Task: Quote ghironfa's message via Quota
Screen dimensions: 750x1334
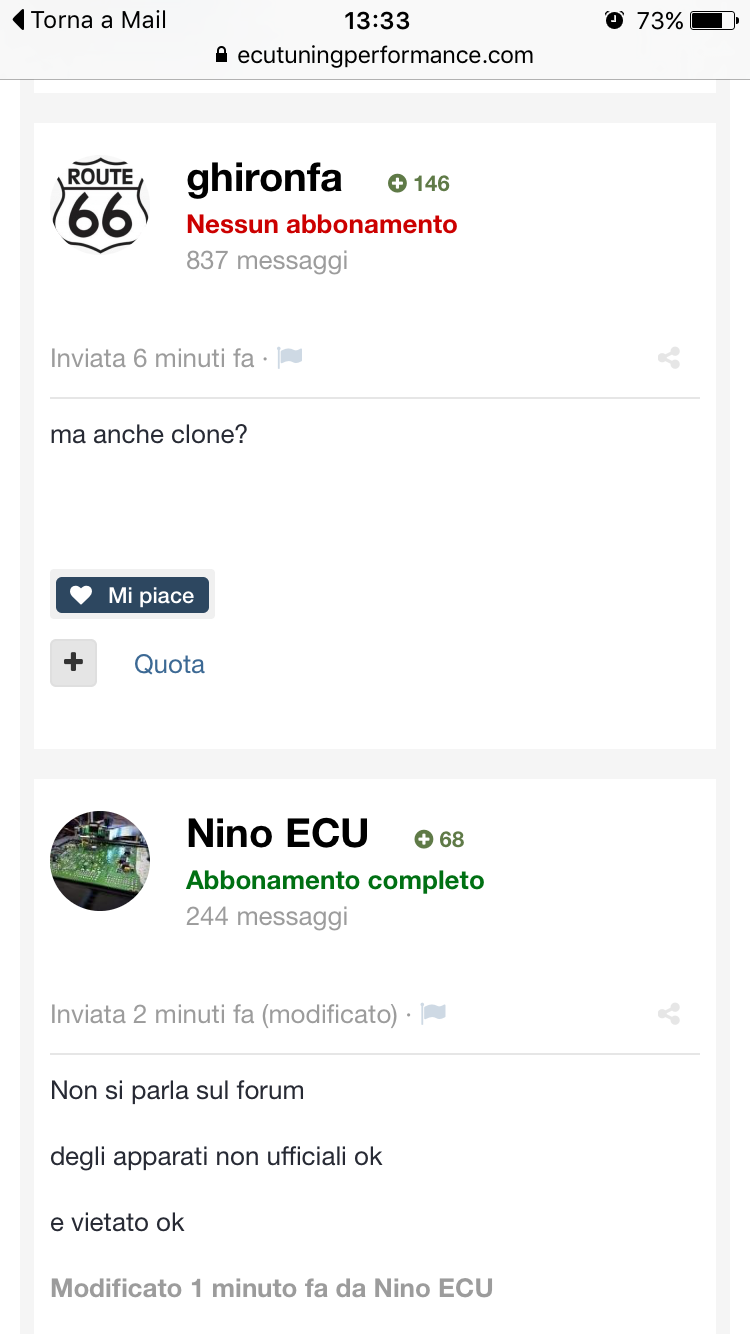Action: pos(169,664)
